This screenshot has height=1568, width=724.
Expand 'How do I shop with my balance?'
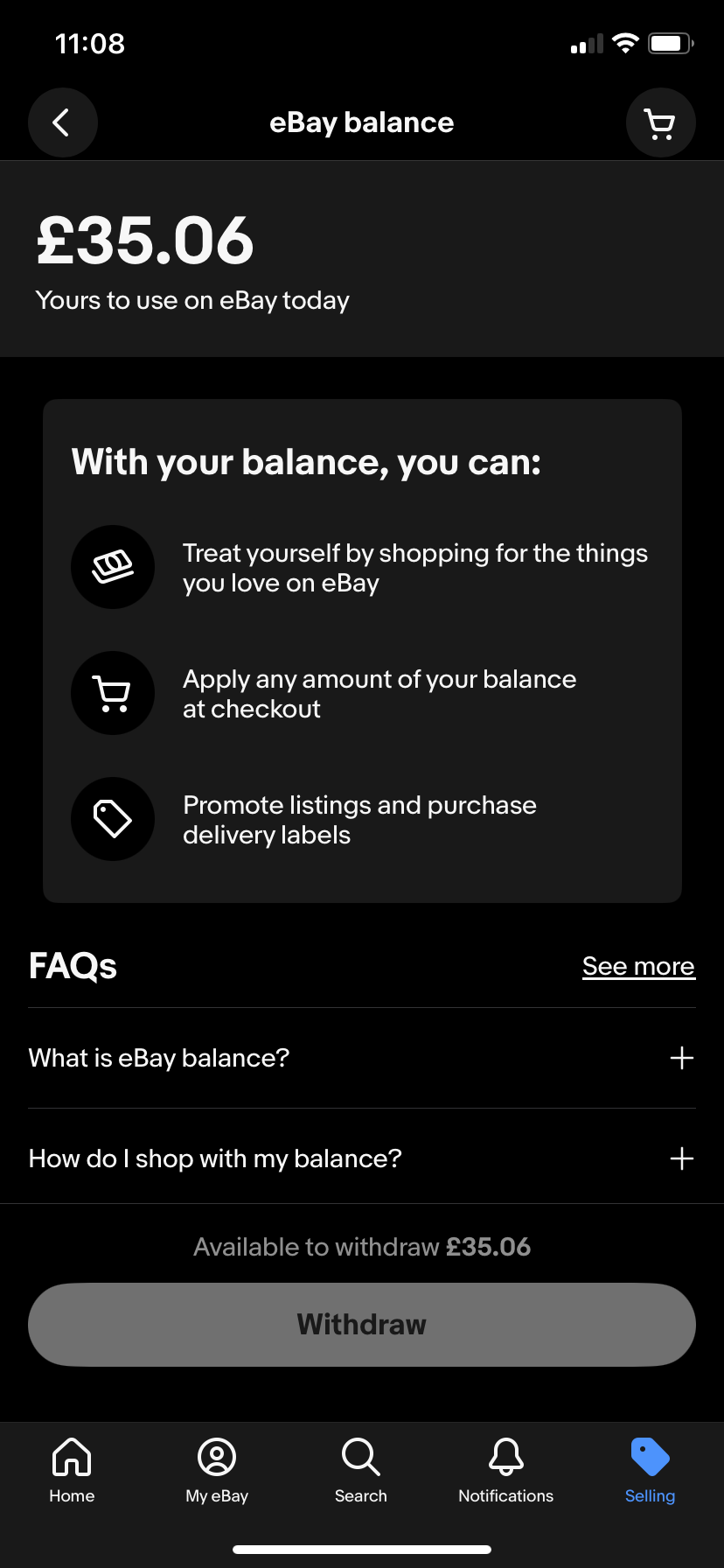[362, 1158]
